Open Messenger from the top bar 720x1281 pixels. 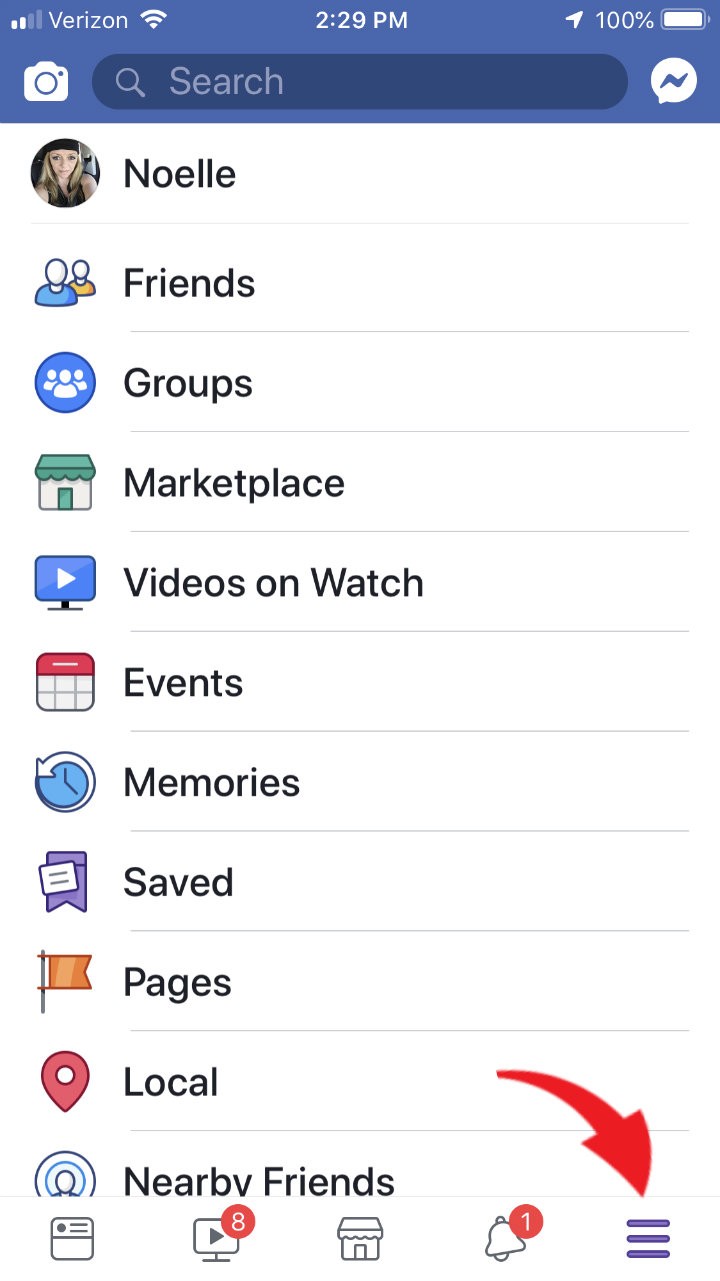pos(673,81)
